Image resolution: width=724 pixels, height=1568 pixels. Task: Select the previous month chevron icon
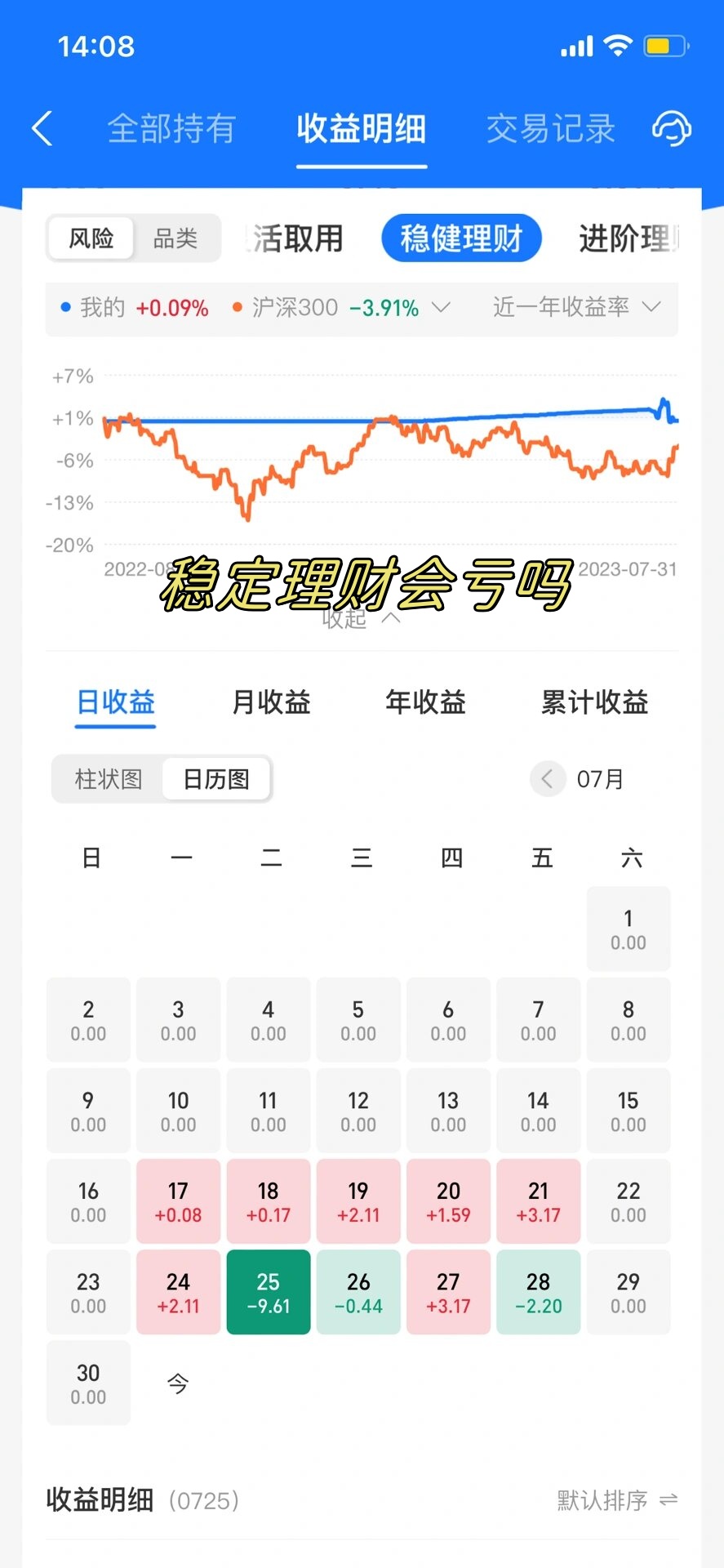click(x=548, y=779)
